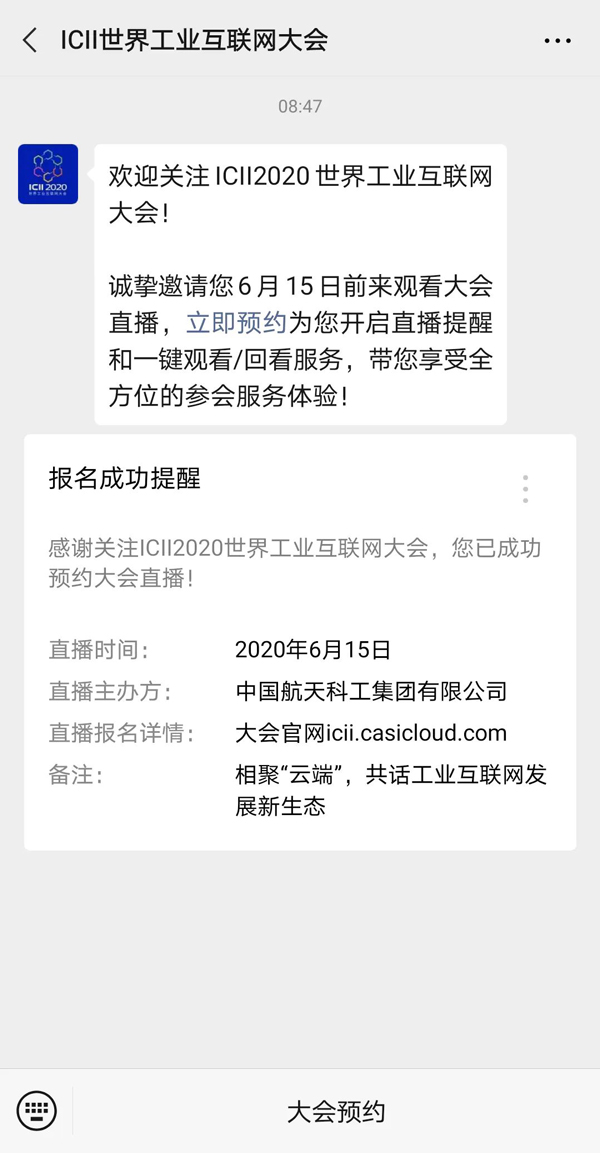Open the ICII2020 account avatar

48,174
